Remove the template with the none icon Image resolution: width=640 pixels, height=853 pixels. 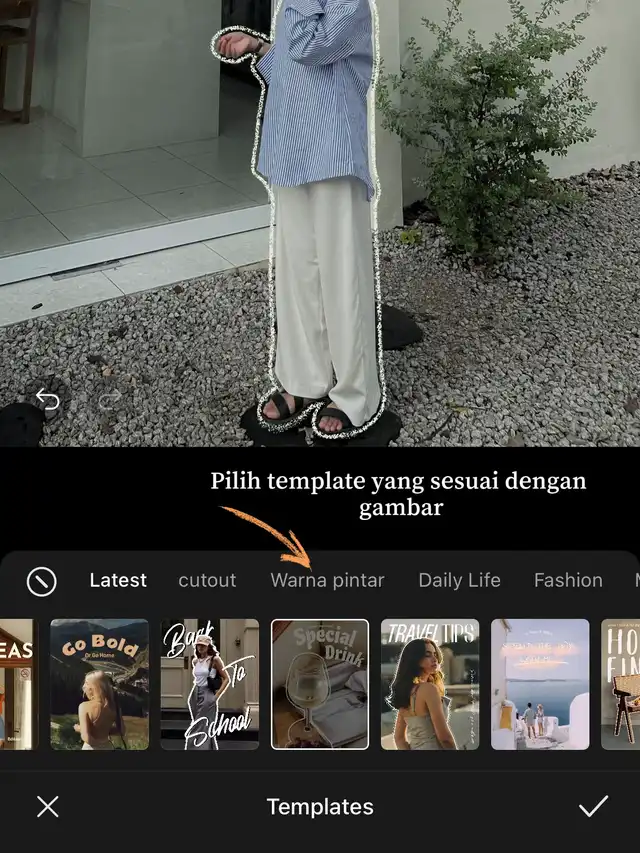tap(41, 581)
